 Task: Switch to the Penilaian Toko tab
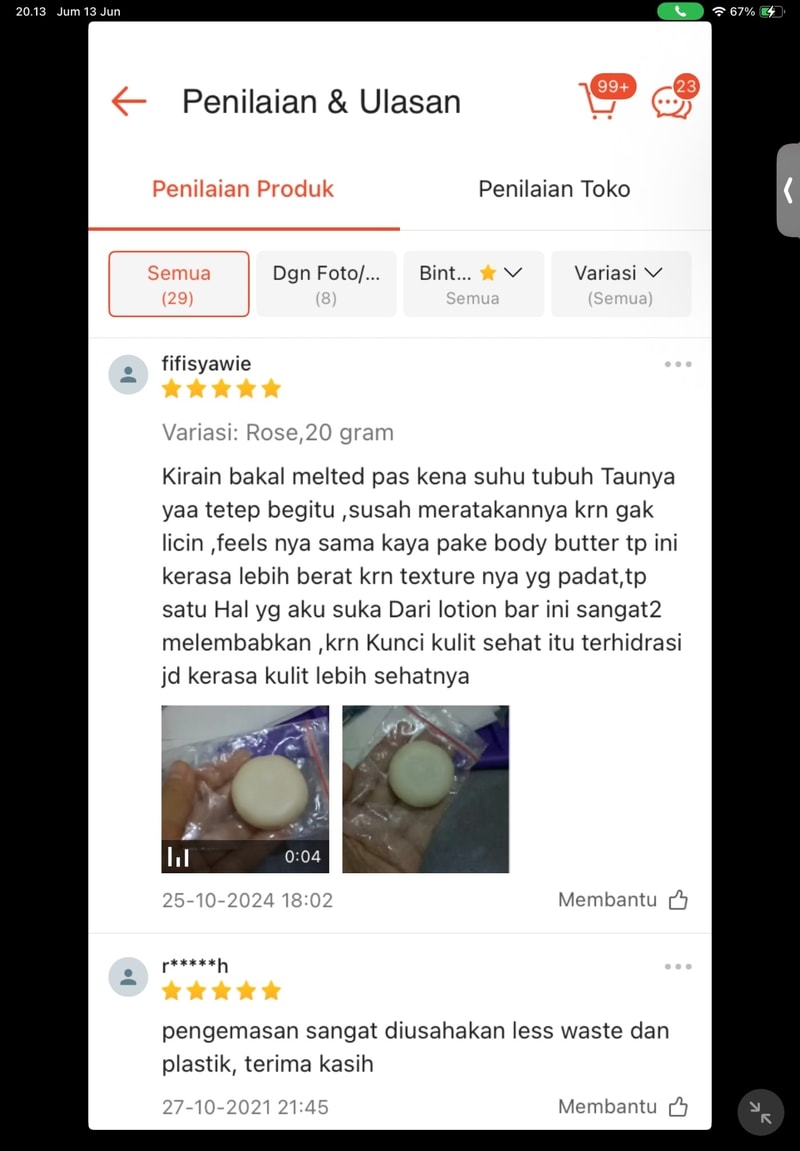(x=554, y=189)
